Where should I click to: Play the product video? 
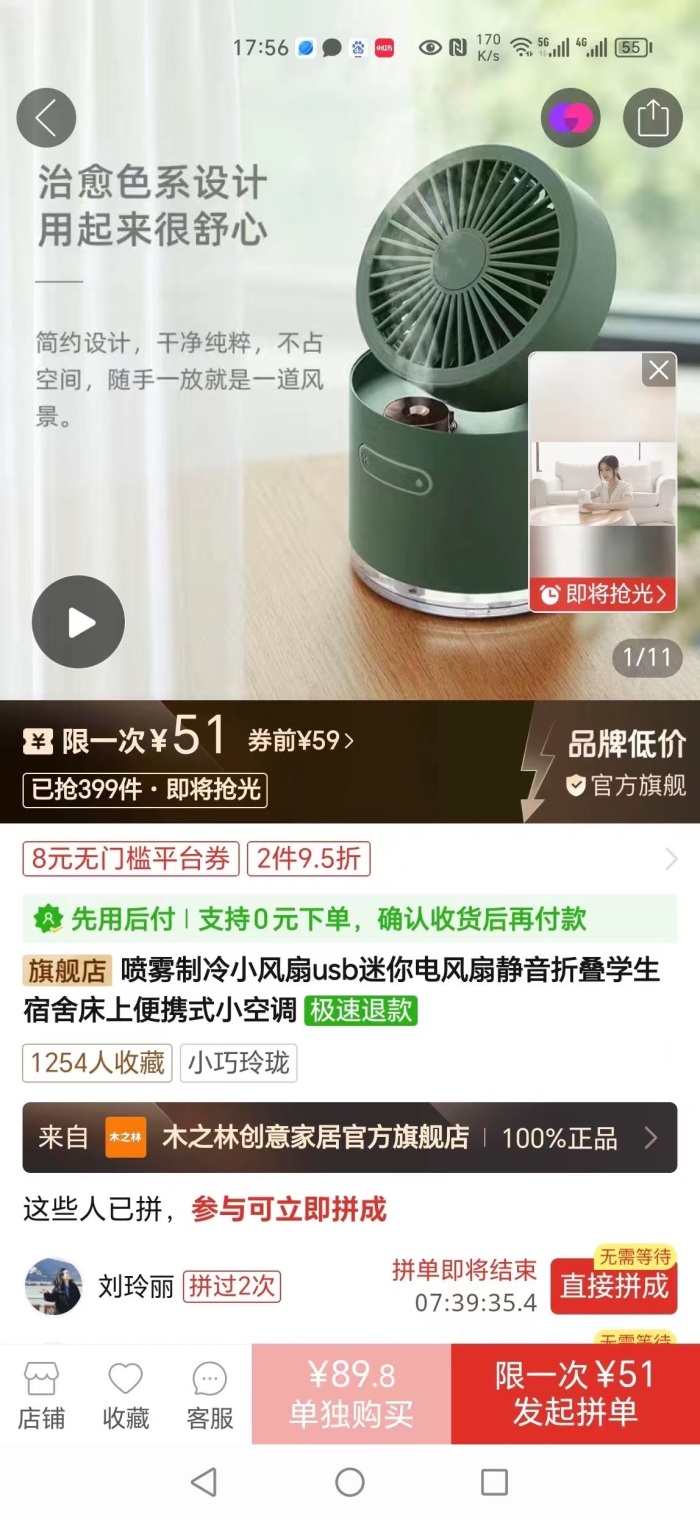78,622
